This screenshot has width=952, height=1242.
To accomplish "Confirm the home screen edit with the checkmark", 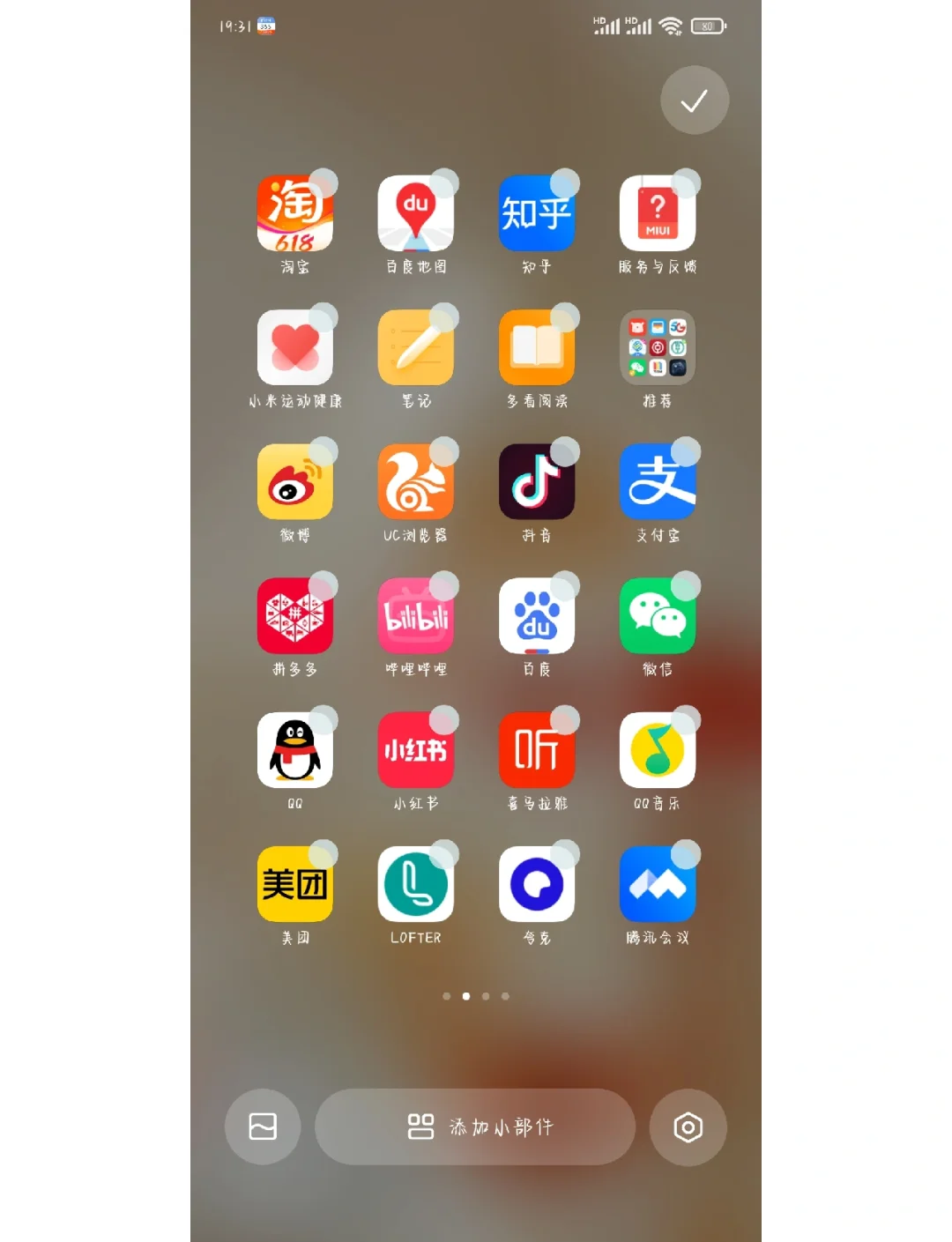I will (x=695, y=100).
